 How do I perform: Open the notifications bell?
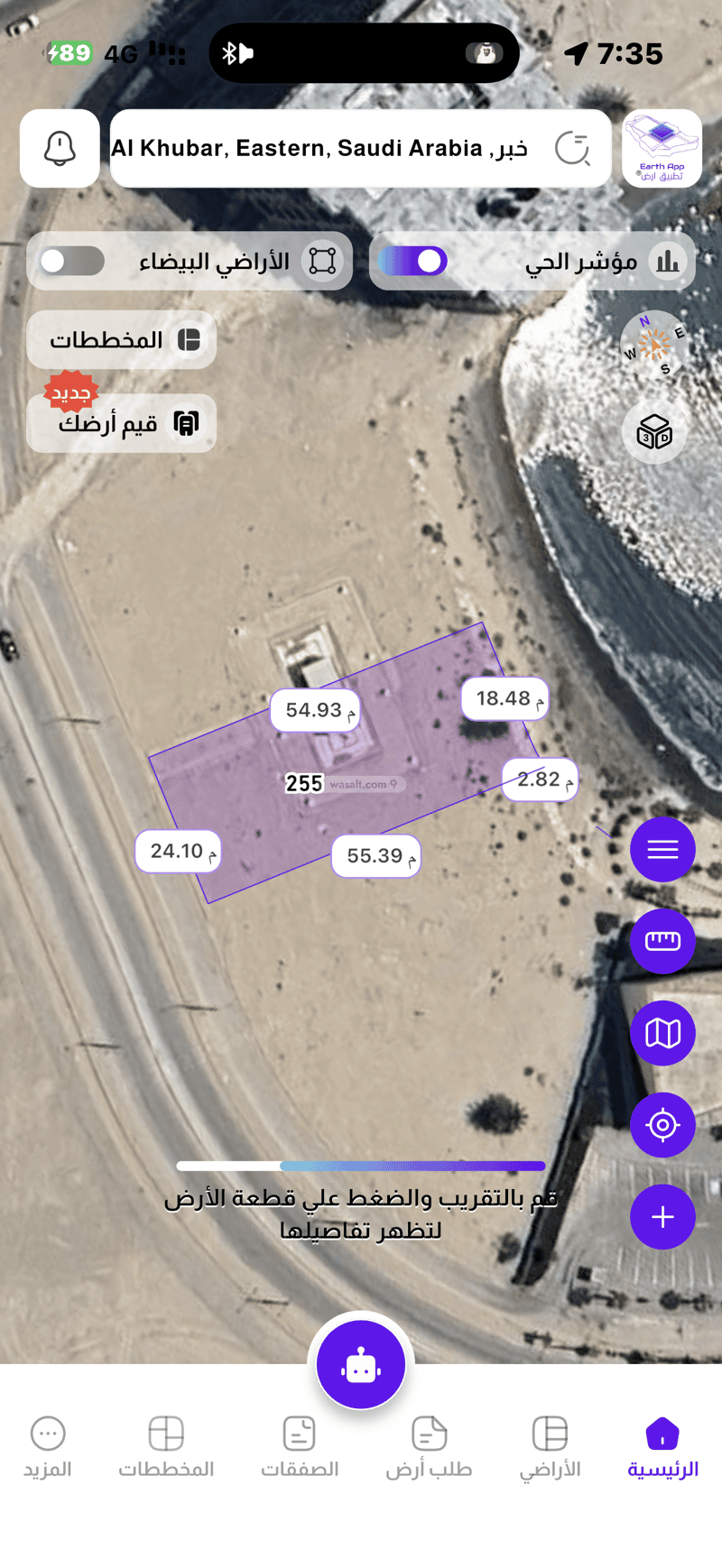[60, 149]
